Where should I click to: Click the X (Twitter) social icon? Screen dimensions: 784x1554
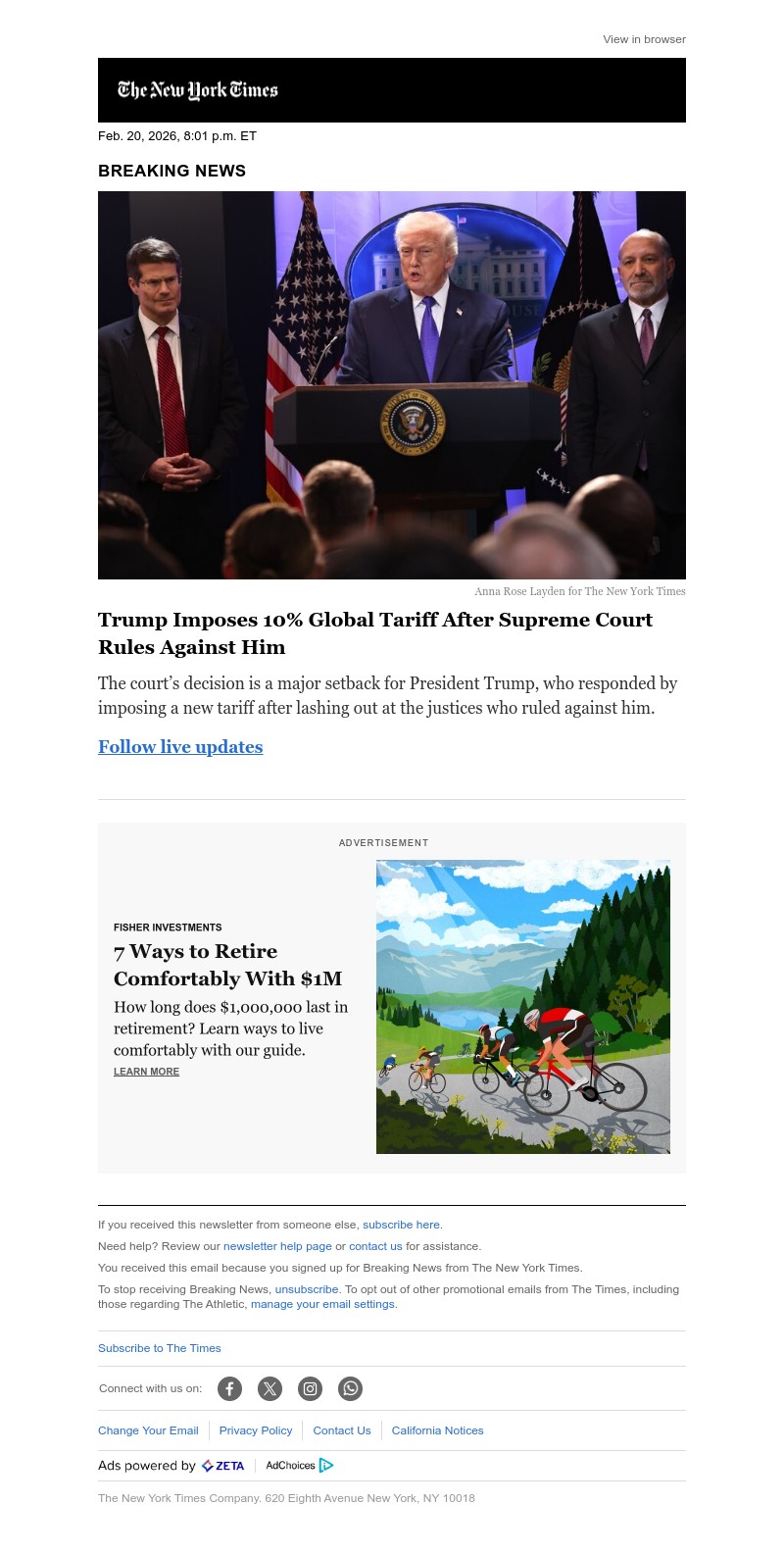(269, 1388)
